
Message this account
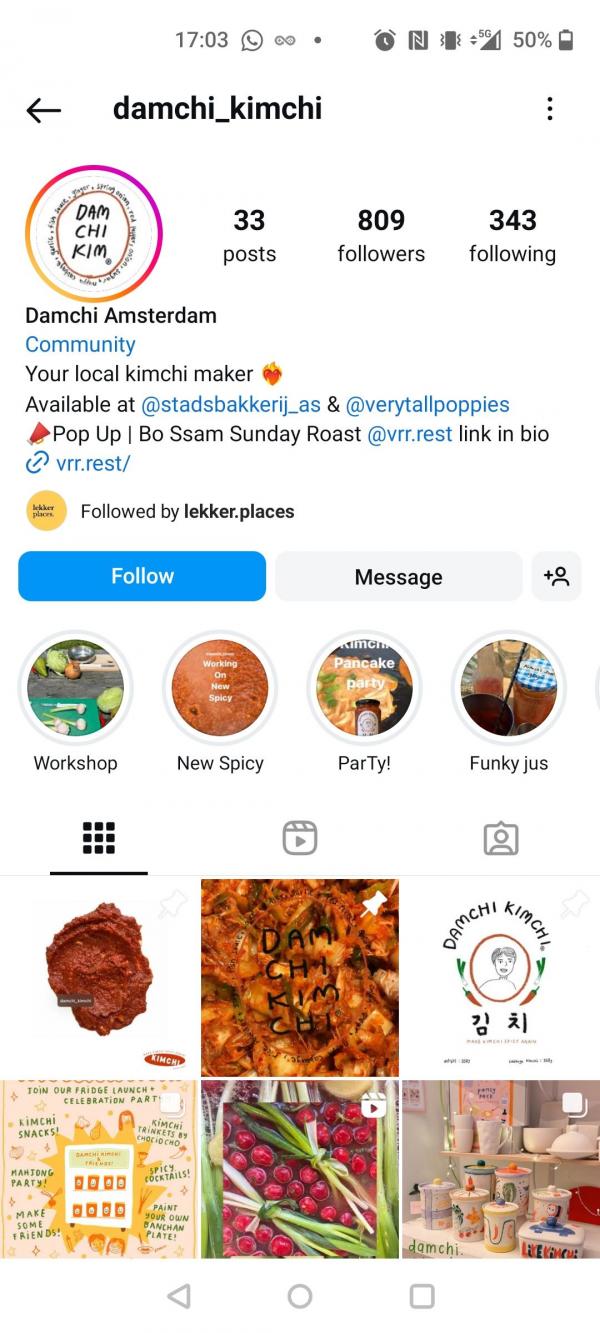point(398,577)
